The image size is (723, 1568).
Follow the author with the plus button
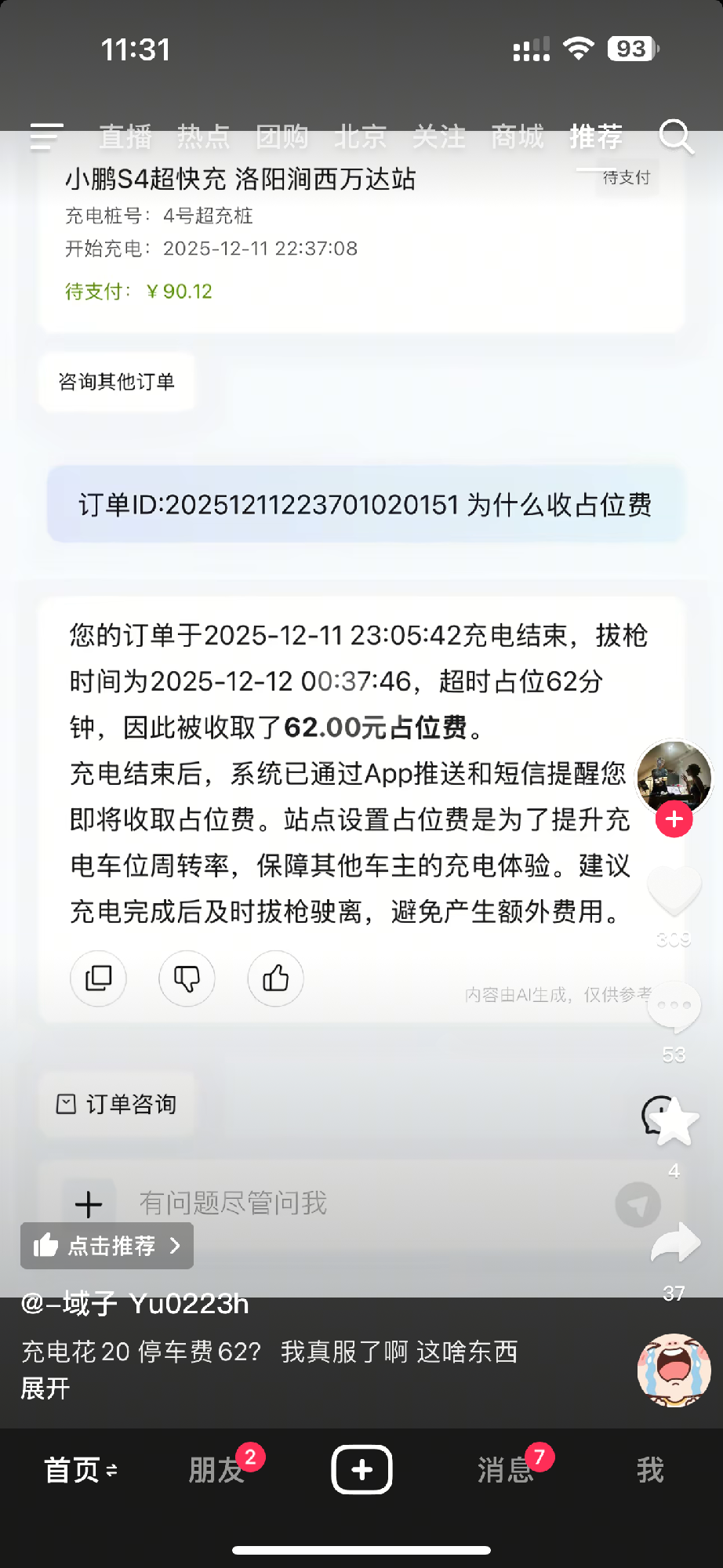(x=674, y=820)
